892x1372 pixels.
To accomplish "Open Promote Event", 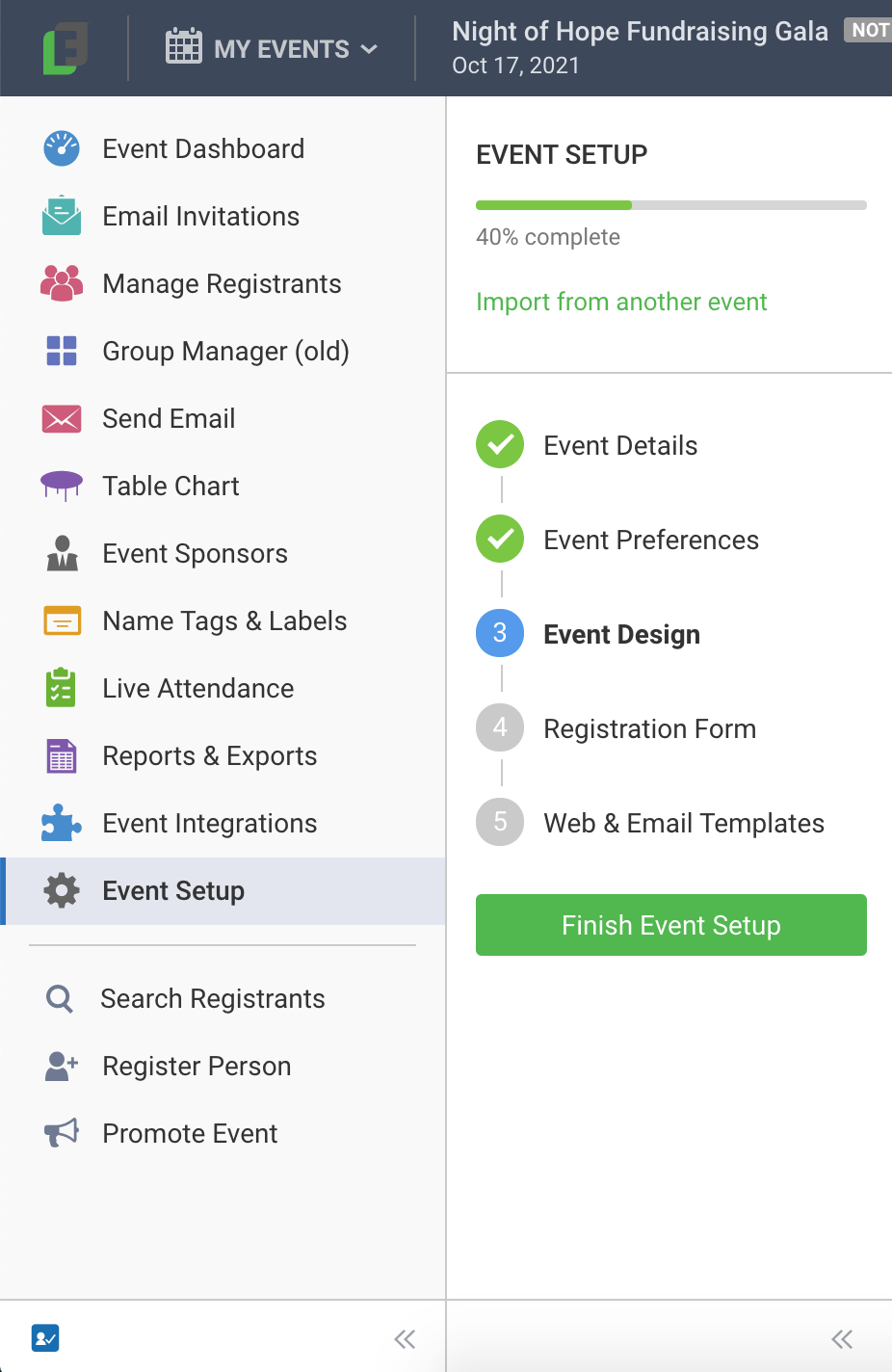I will [x=190, y=1134].
